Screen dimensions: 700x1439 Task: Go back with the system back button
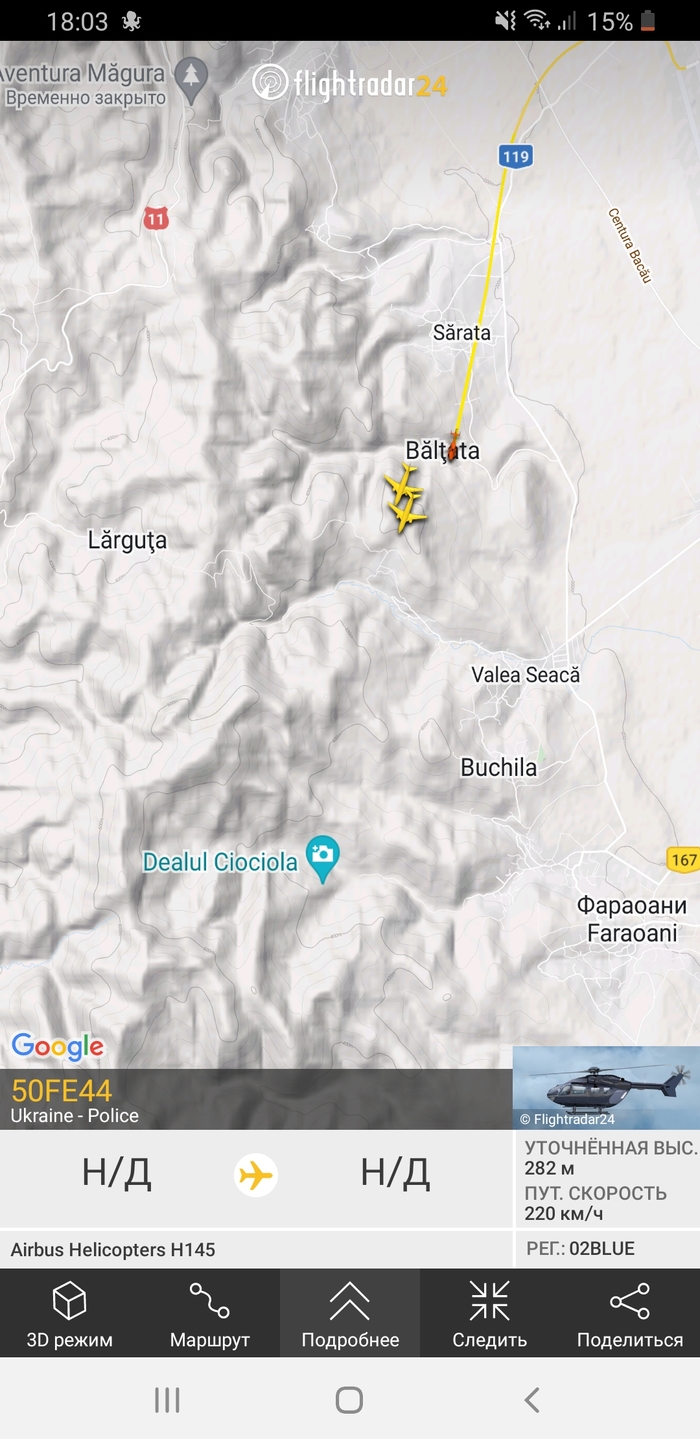pyautogui.click(x=532, y=1400)
